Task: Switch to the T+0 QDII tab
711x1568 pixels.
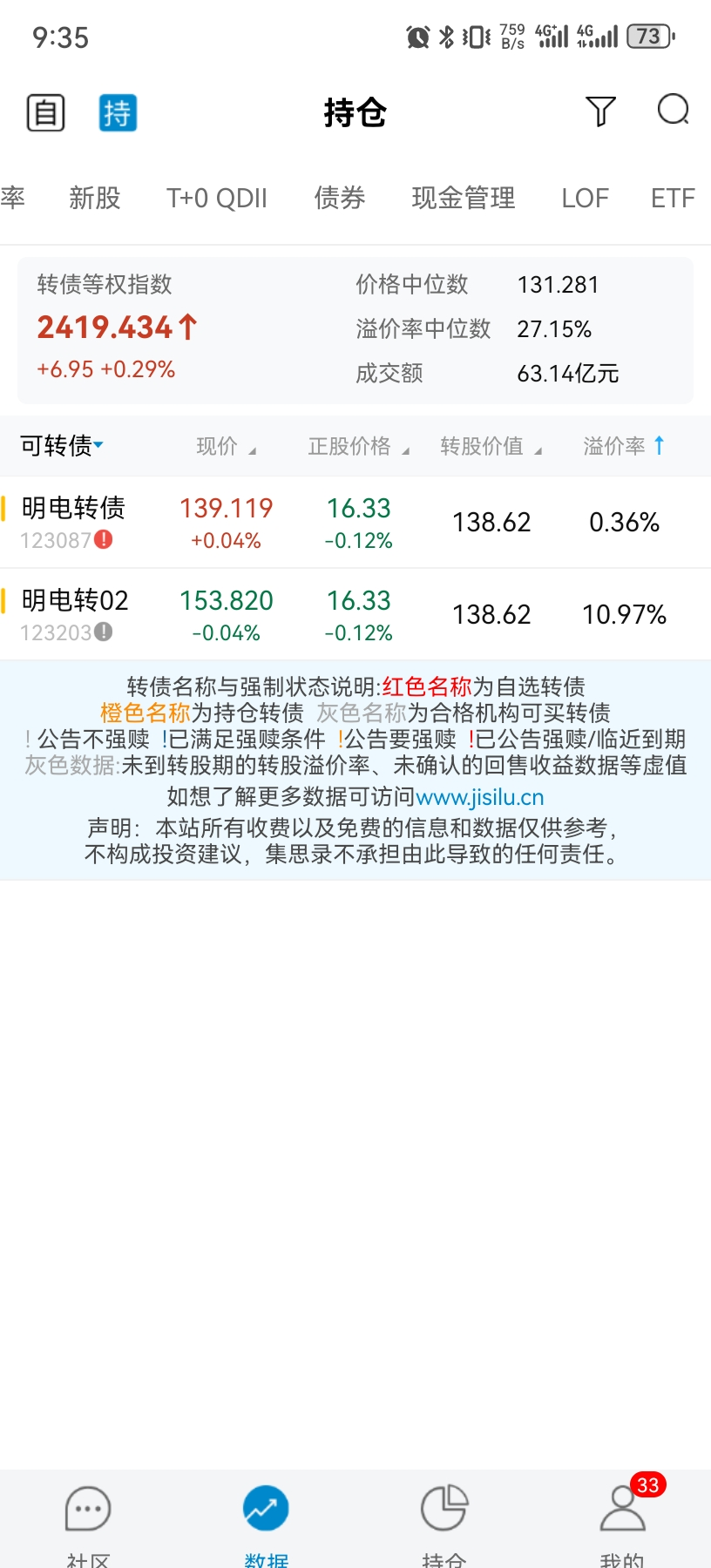Action: pos(217,199)
